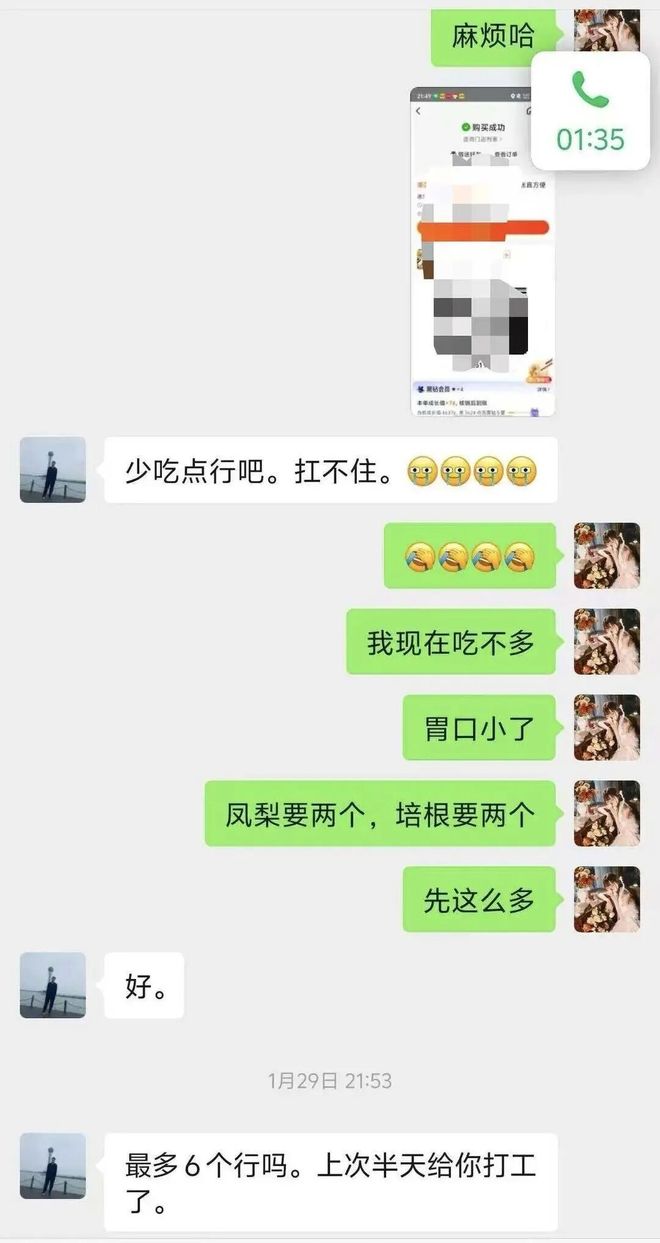View profile from avatar beside "最多6个行吗"
Image resolution: width=660 pixels, height=1243 pixels.
point(53,1166)
